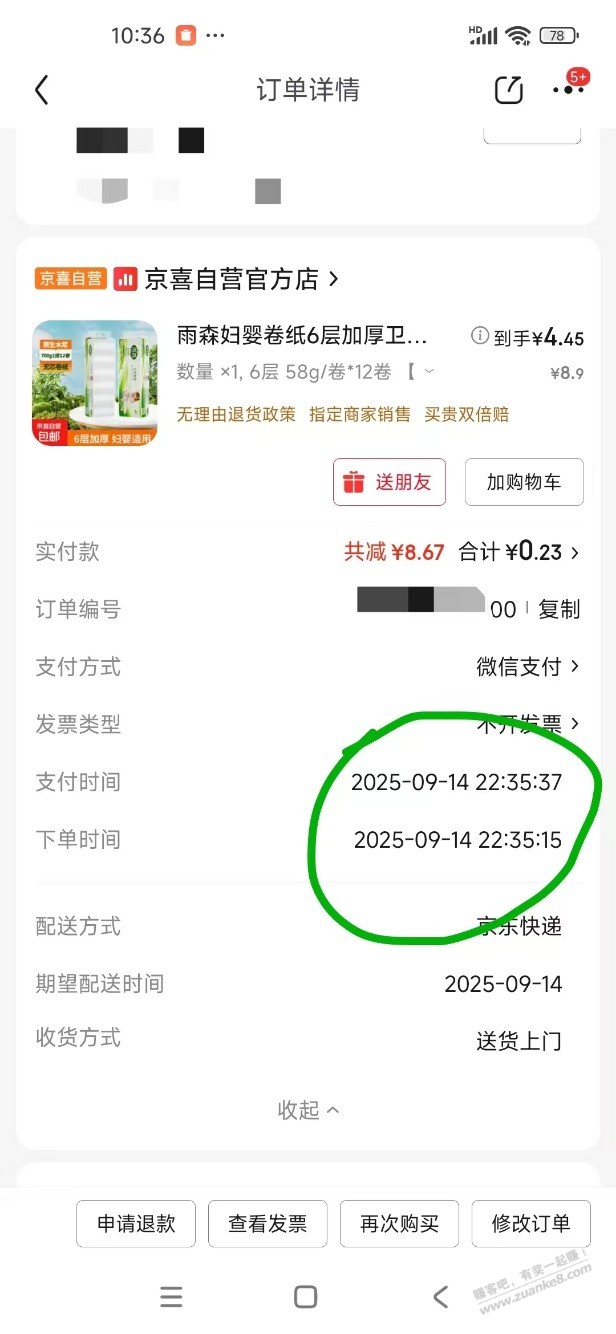The height and width of the screenshot is (1334, 616).
Task: Buy again with 再次购买
Action: pos(399,1224)
